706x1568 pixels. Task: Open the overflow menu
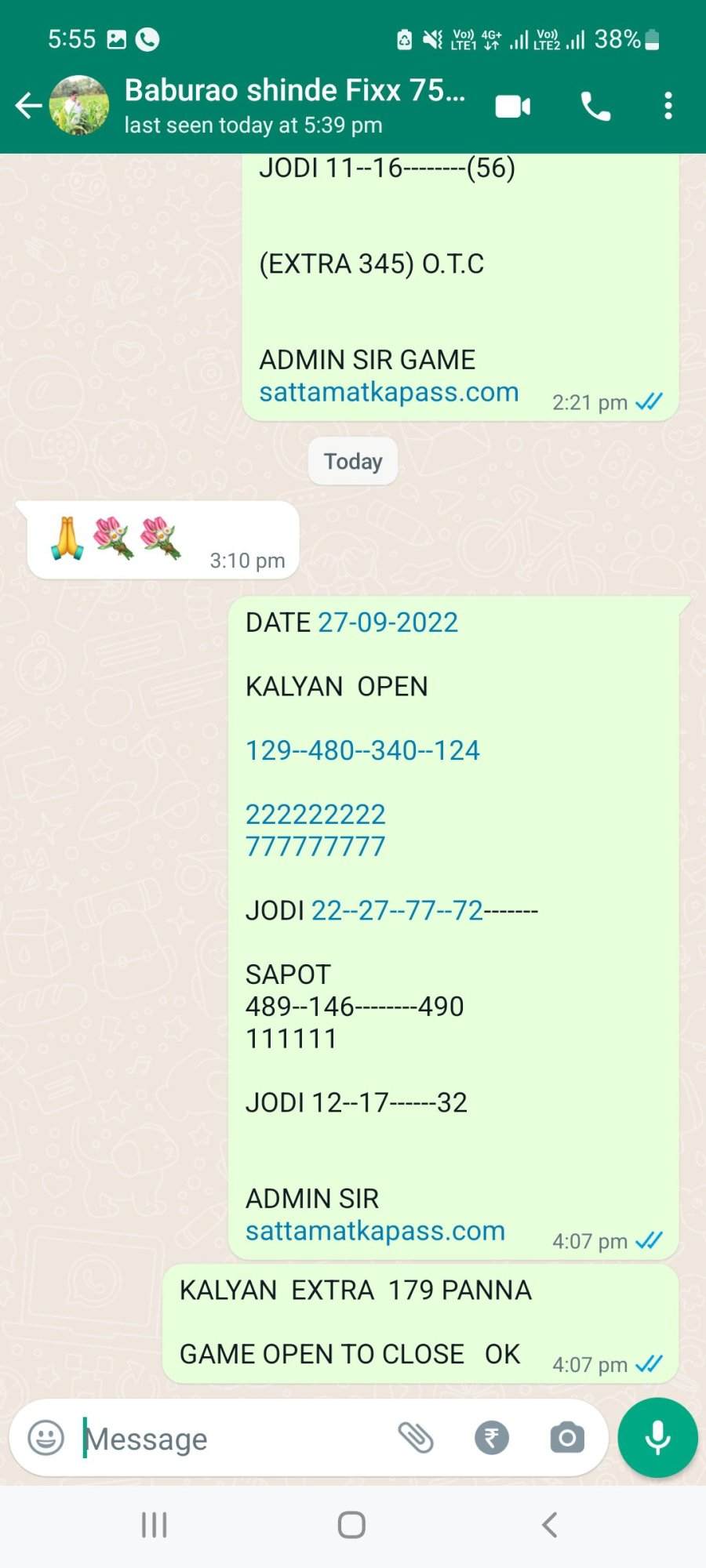668,106
